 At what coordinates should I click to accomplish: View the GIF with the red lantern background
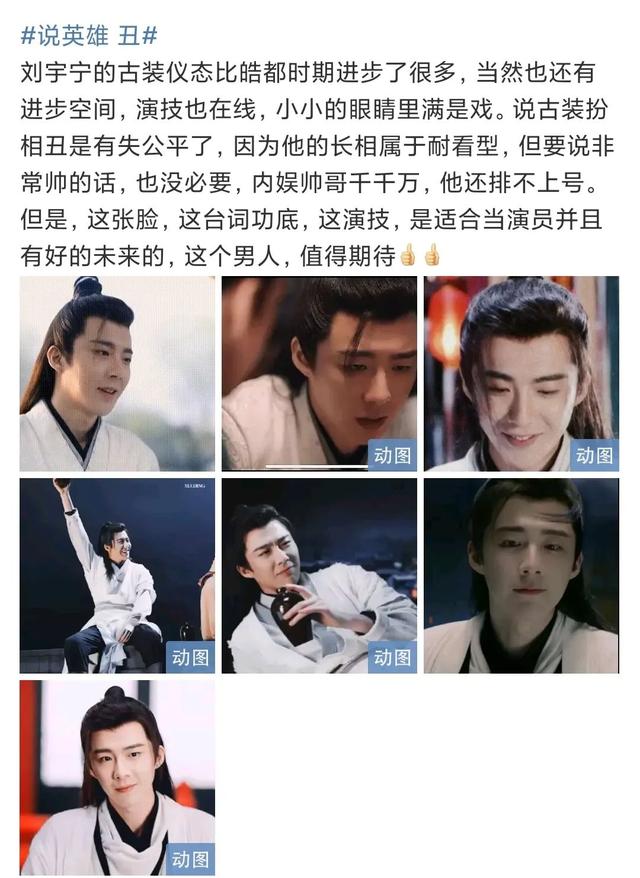click(x=521, y=373)
